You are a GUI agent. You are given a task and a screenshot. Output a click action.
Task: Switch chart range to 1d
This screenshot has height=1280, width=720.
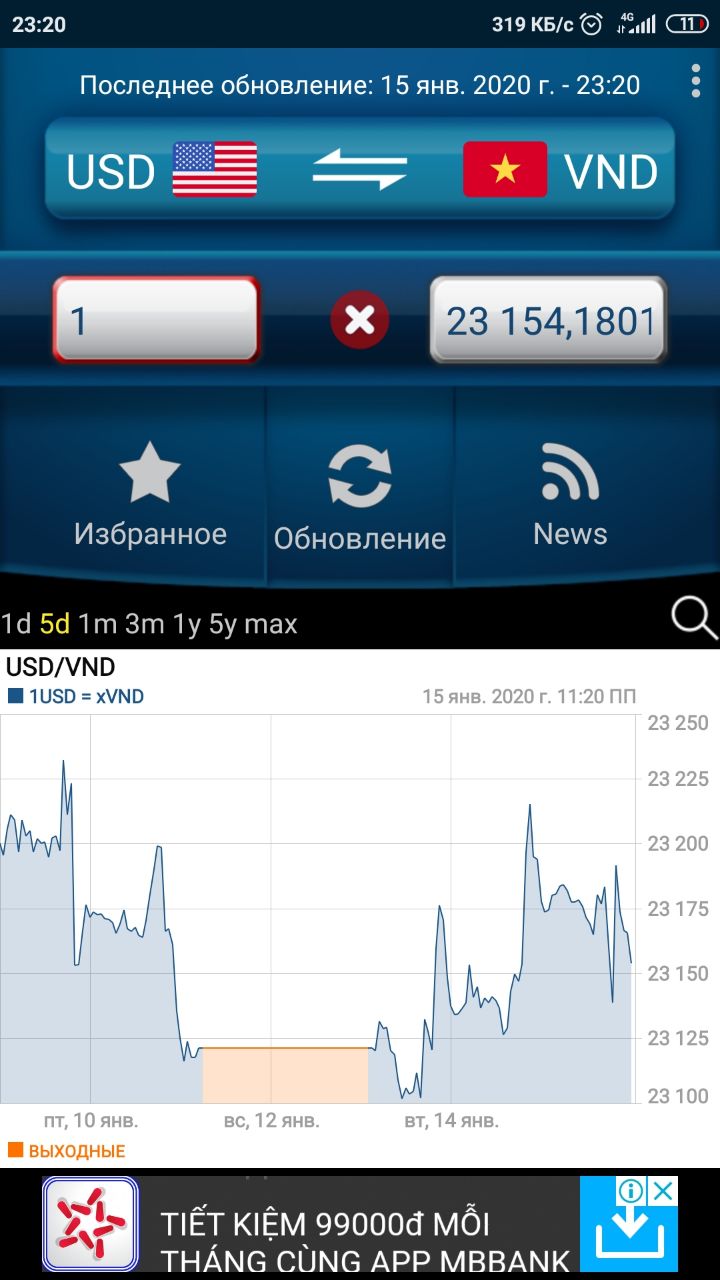[16, 624]
